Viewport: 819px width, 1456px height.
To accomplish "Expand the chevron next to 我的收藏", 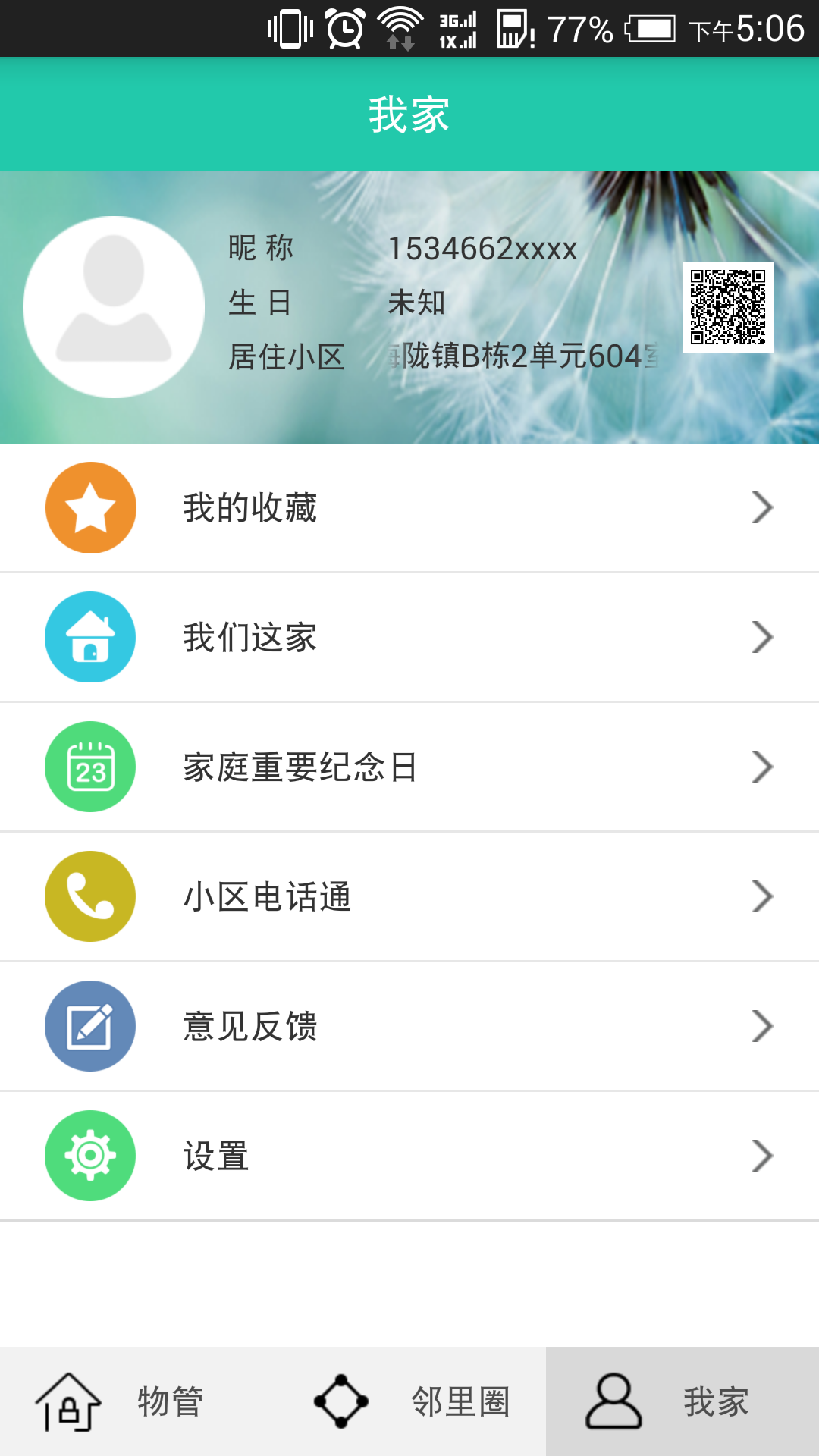I will click(x=762, y=507).
